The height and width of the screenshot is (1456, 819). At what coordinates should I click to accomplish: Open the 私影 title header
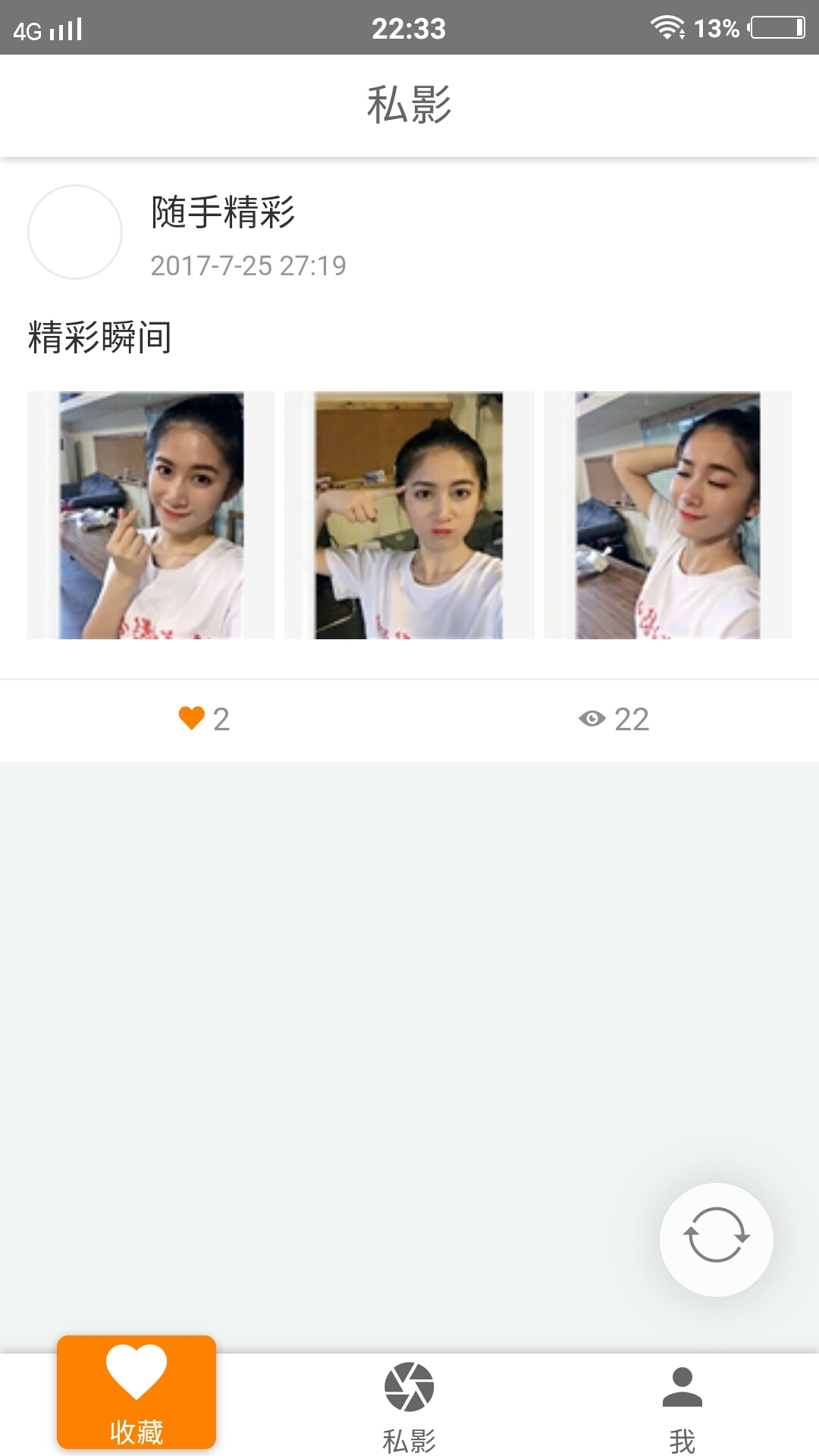click(409, 105)
